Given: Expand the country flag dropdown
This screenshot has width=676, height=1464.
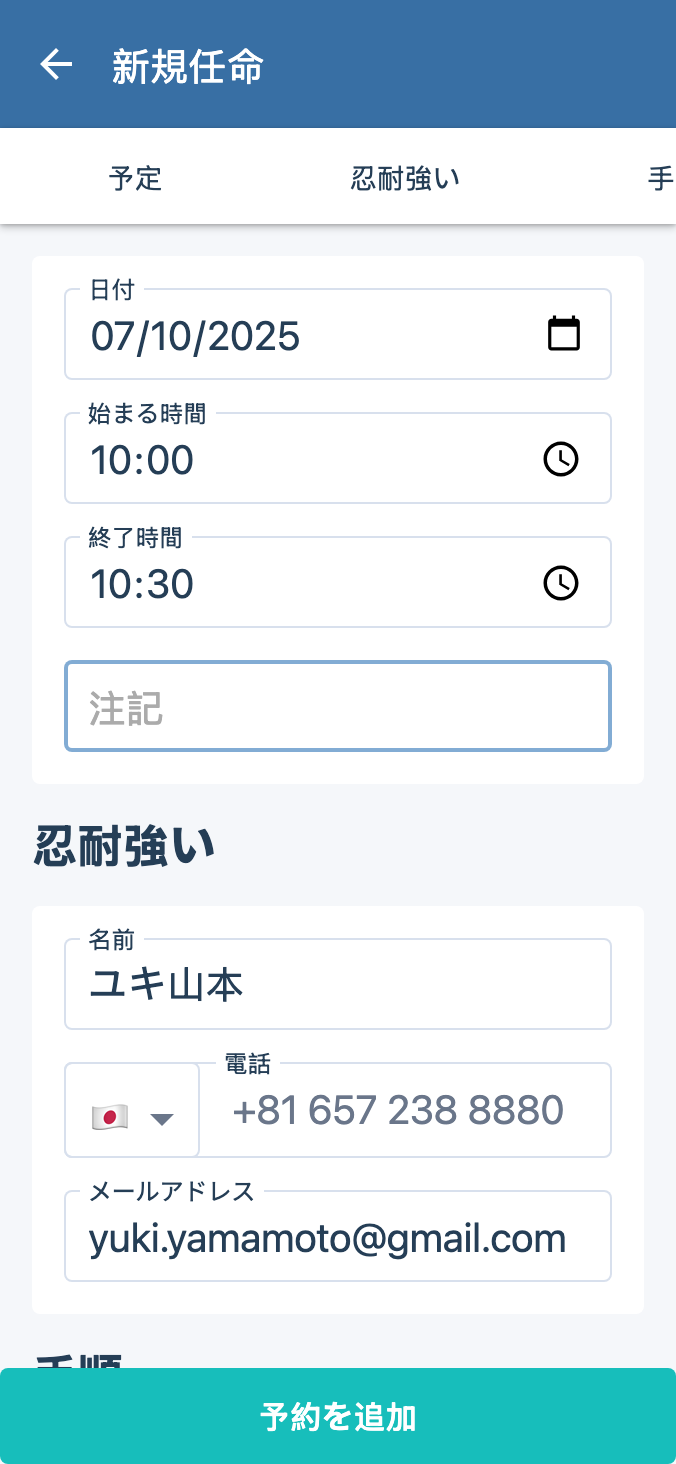Looking at the screenshot, I should 132,1112.
